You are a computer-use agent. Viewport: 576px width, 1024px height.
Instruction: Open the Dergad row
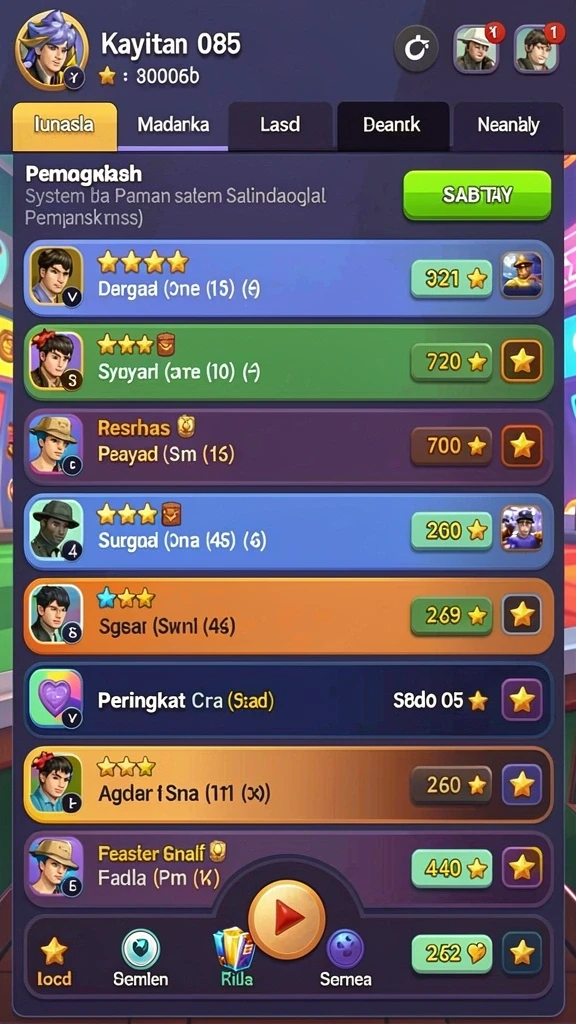coord(288,279)
